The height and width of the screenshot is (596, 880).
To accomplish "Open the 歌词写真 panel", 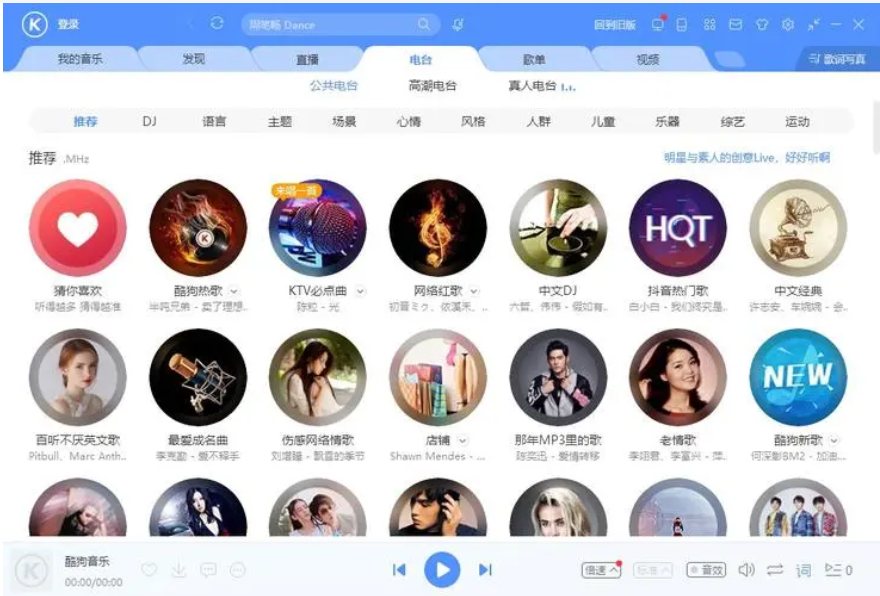I will click(x=836, y=60).
